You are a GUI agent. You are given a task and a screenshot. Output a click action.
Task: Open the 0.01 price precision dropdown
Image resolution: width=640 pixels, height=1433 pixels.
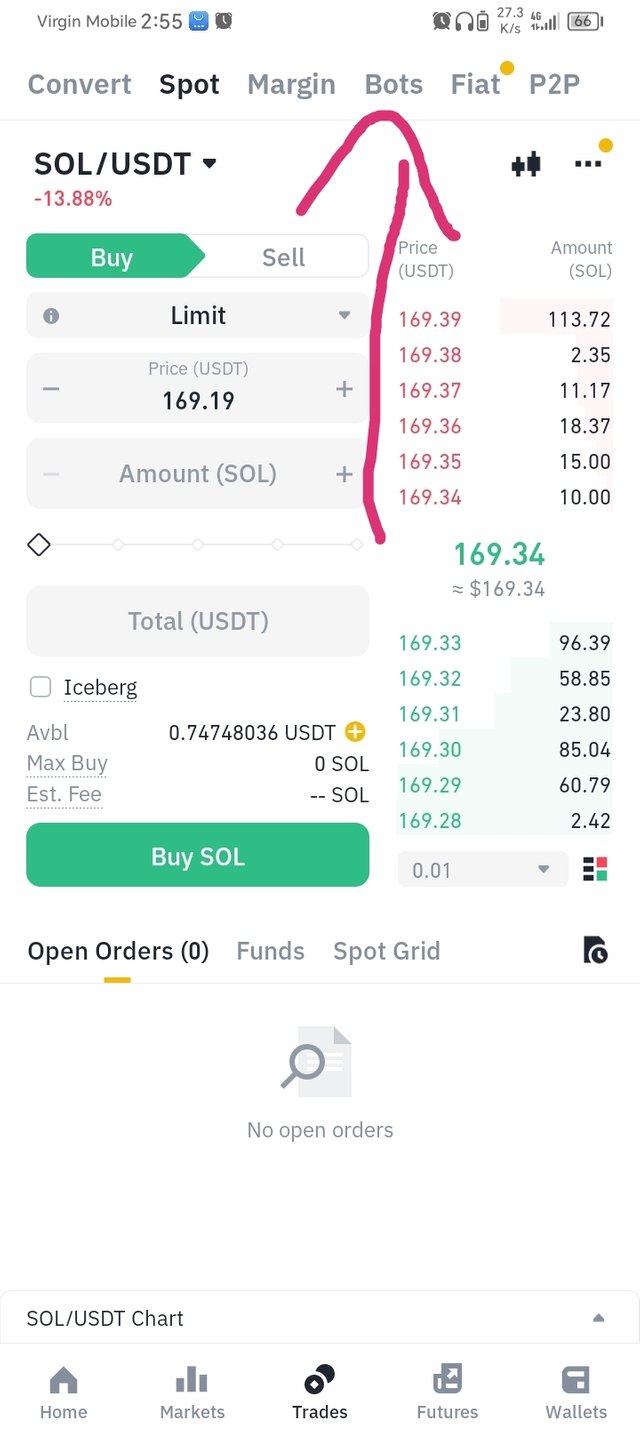[x=482, y=870]
